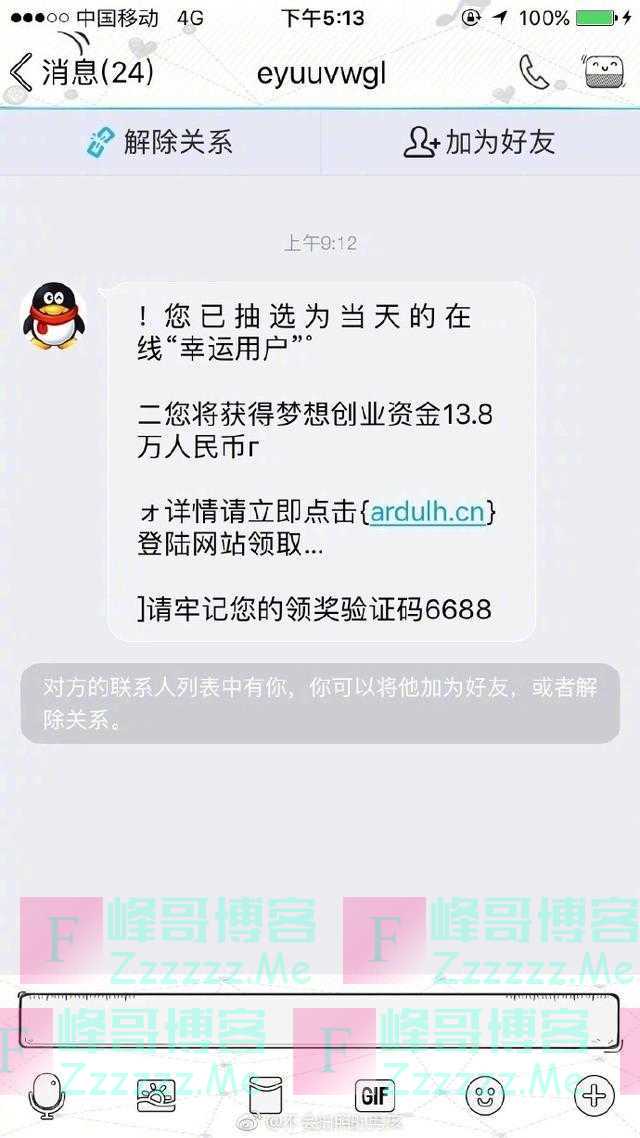The width and height of the screenshot is (640, 1138).
Task: View the sender's penguin avatar profile
Action: (x=54, y=316)
